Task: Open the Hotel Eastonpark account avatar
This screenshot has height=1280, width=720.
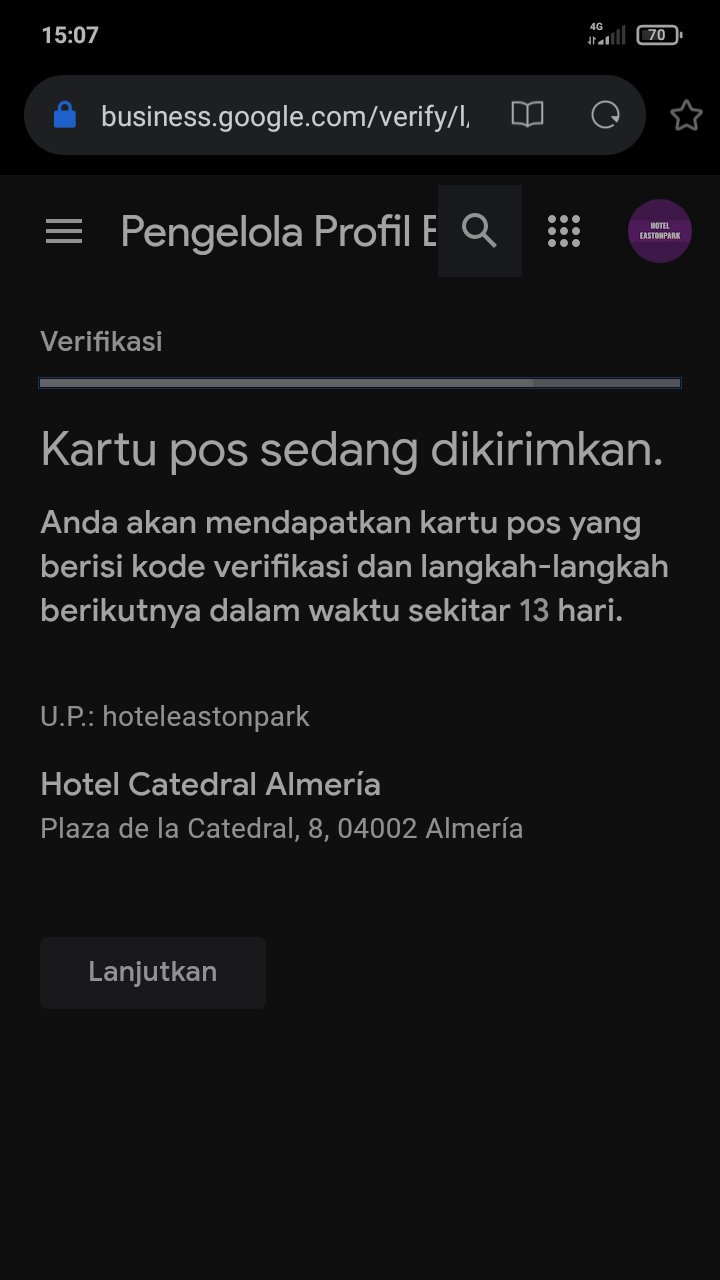Action: tap(659, 231)
